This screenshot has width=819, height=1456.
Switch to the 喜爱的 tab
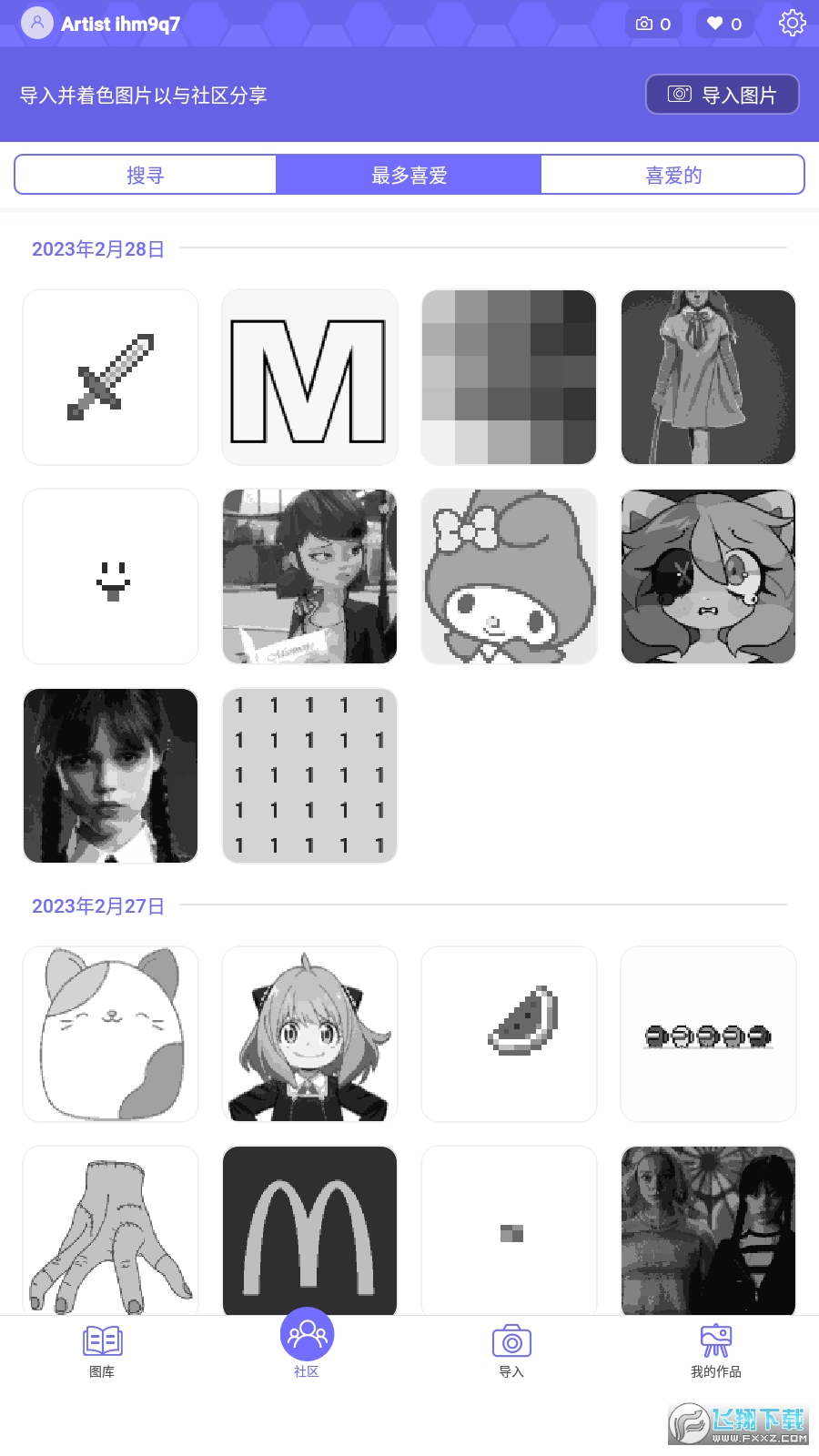point(672,175)
